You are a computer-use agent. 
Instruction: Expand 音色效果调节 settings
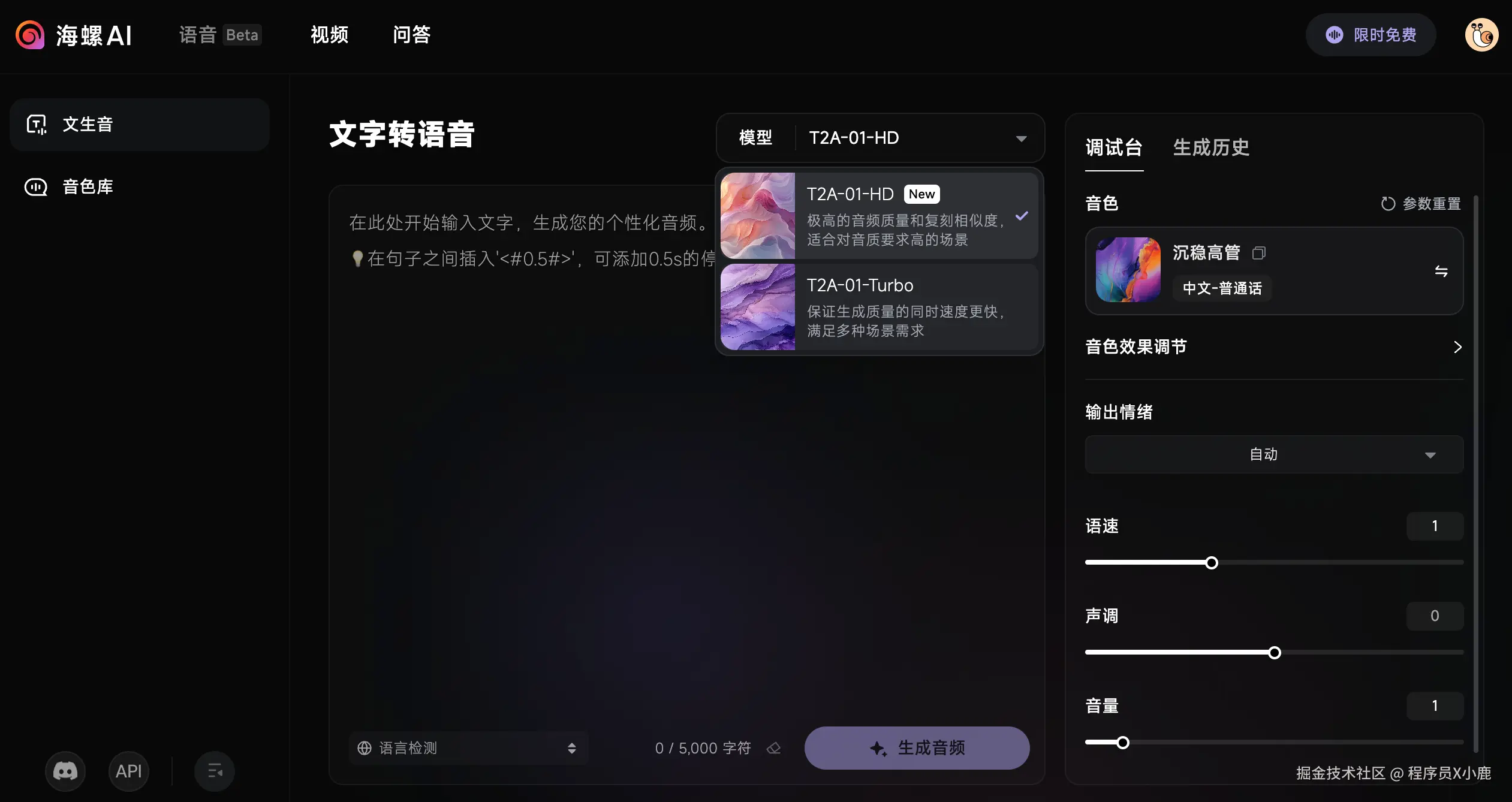(x=1457, y=347)
